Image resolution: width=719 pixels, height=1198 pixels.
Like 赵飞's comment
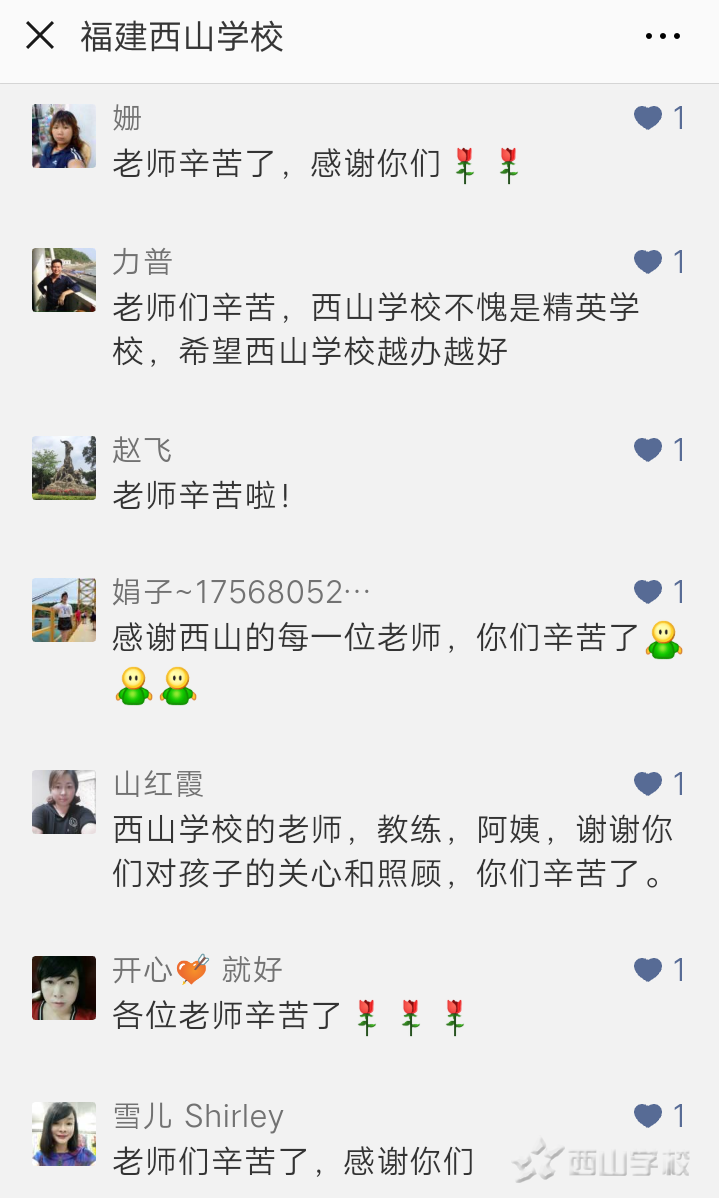649,450
